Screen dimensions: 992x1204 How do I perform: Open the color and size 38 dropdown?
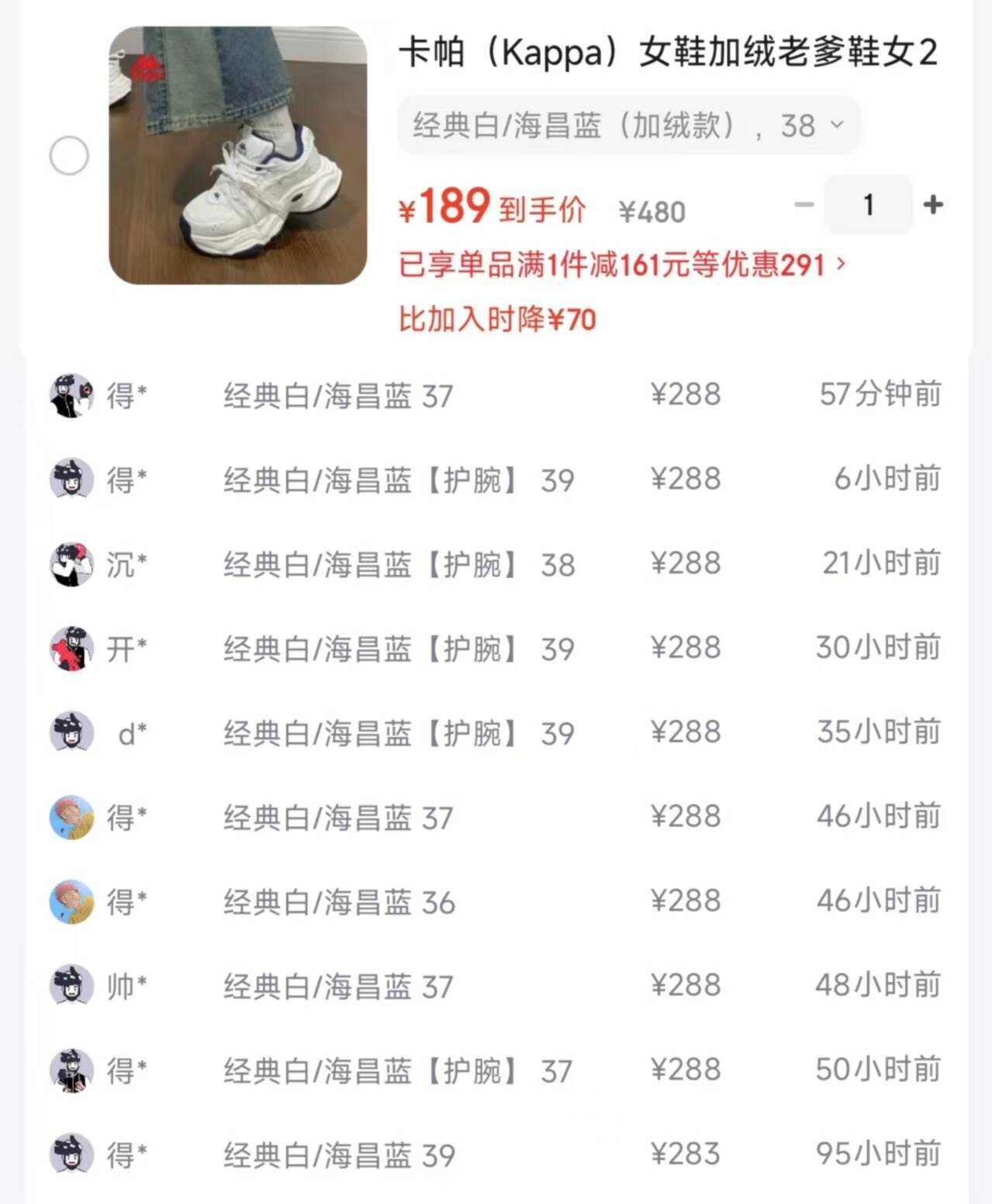click(627, 126)
